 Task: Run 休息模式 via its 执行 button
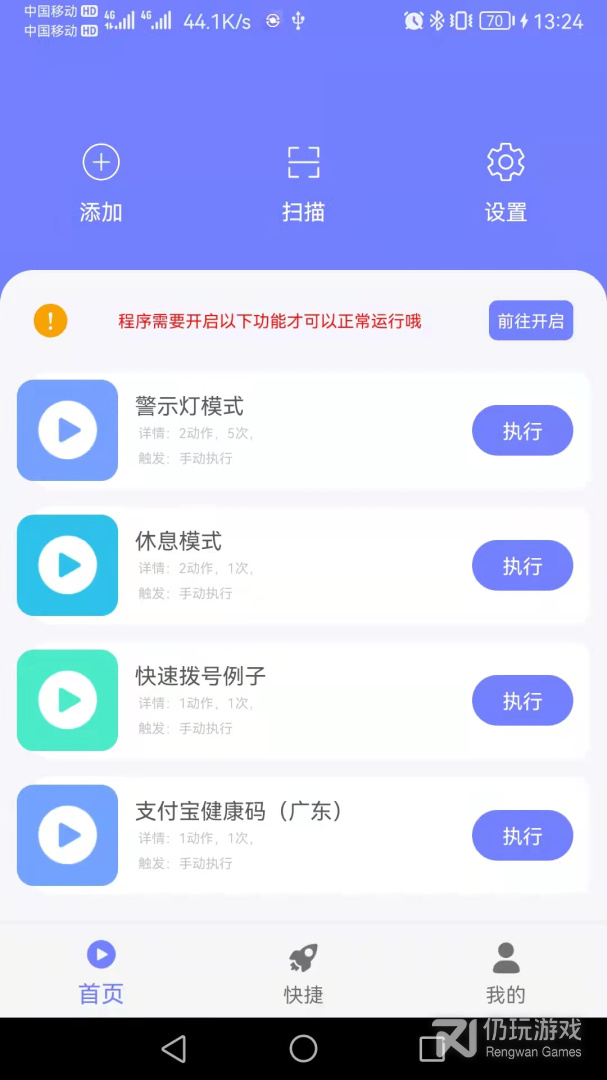click(x=522, y=565)
